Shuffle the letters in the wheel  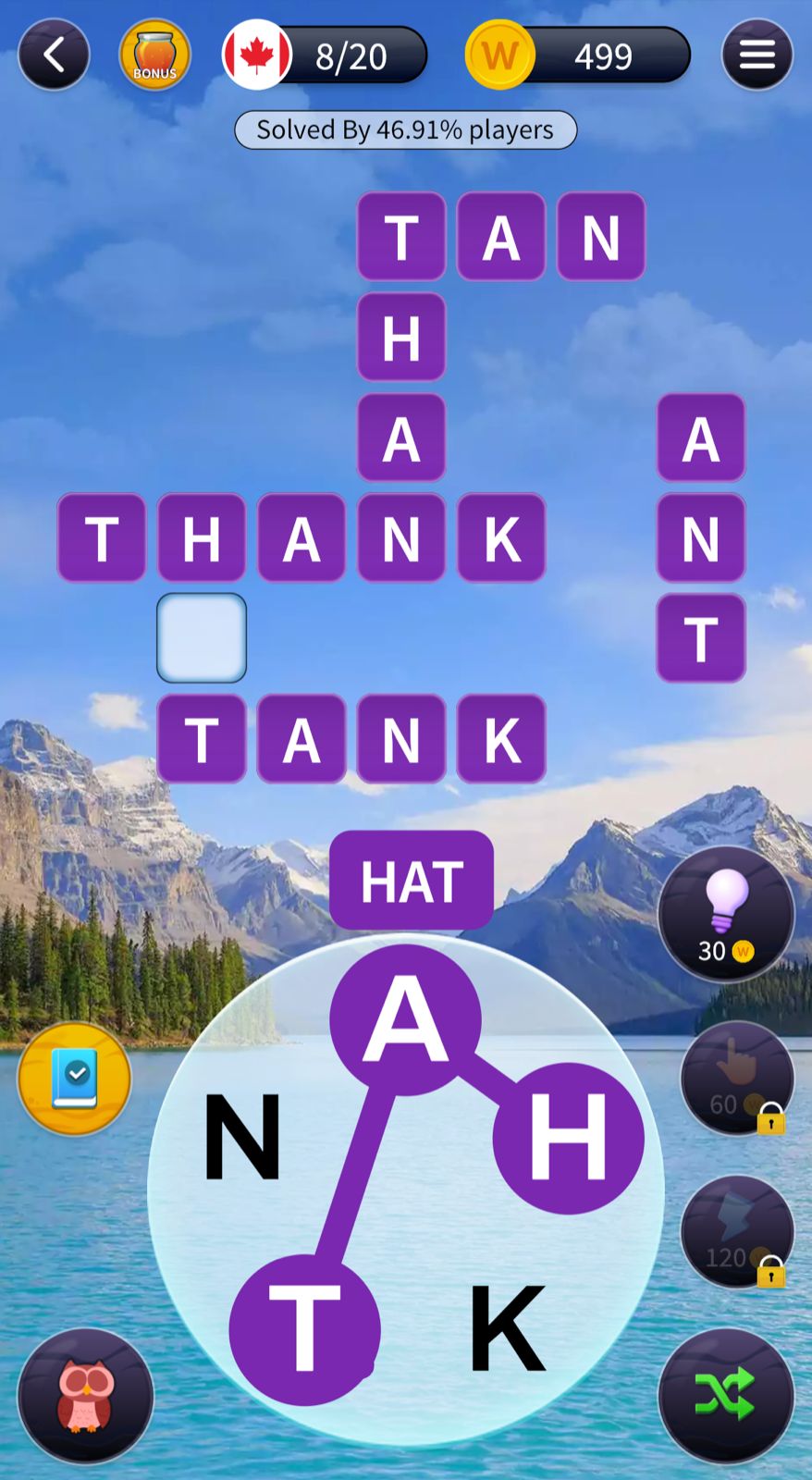[726, 1395]
